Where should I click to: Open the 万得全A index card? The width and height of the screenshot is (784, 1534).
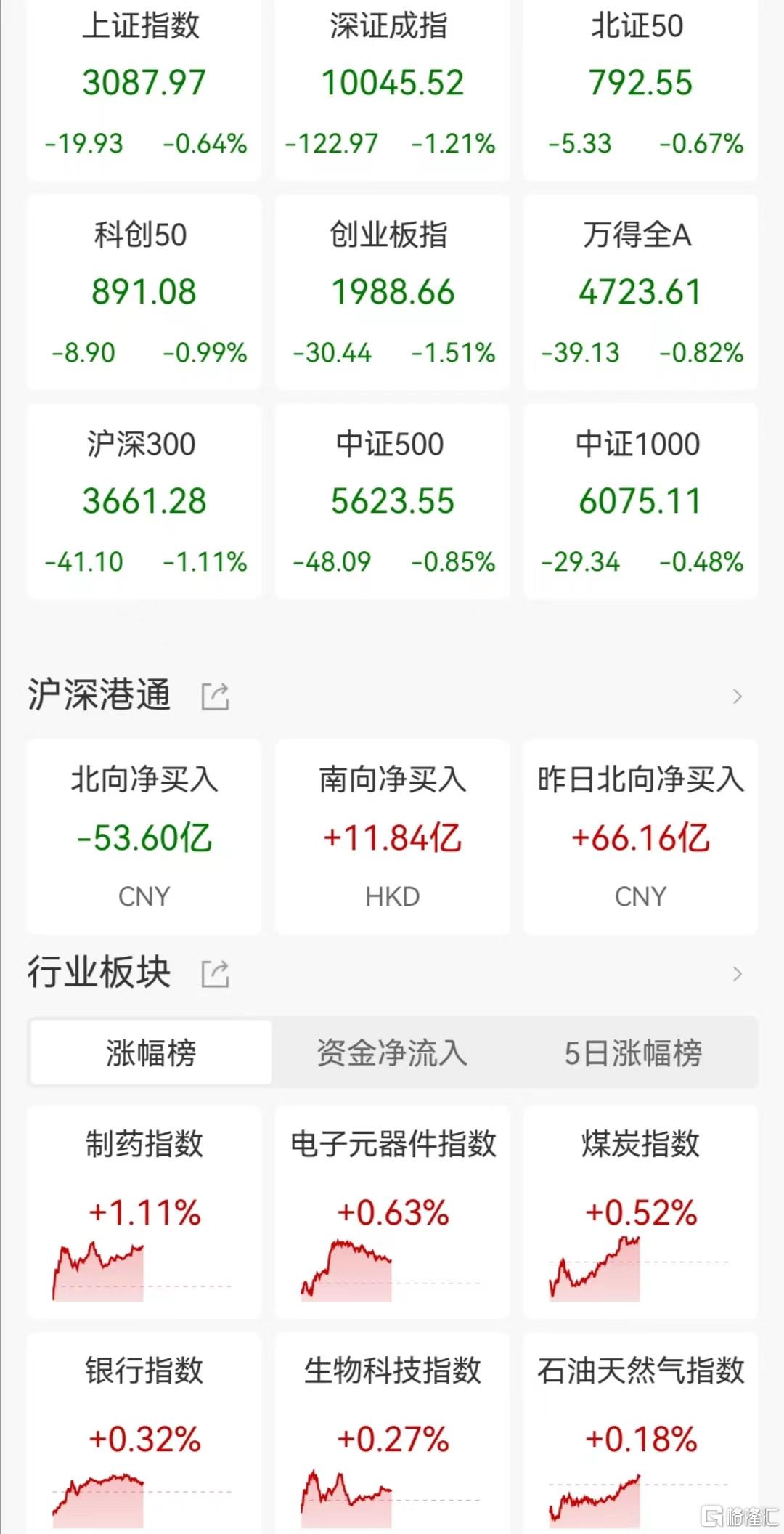point(640,292)
